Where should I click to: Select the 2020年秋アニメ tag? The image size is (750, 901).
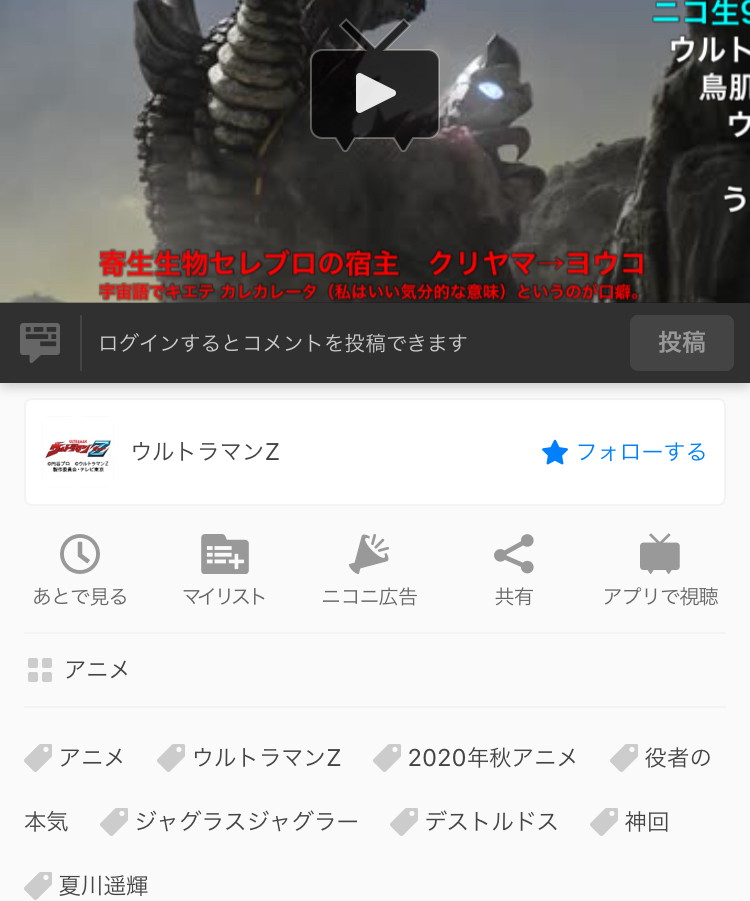pyautogui.click(x=491, y=758)
